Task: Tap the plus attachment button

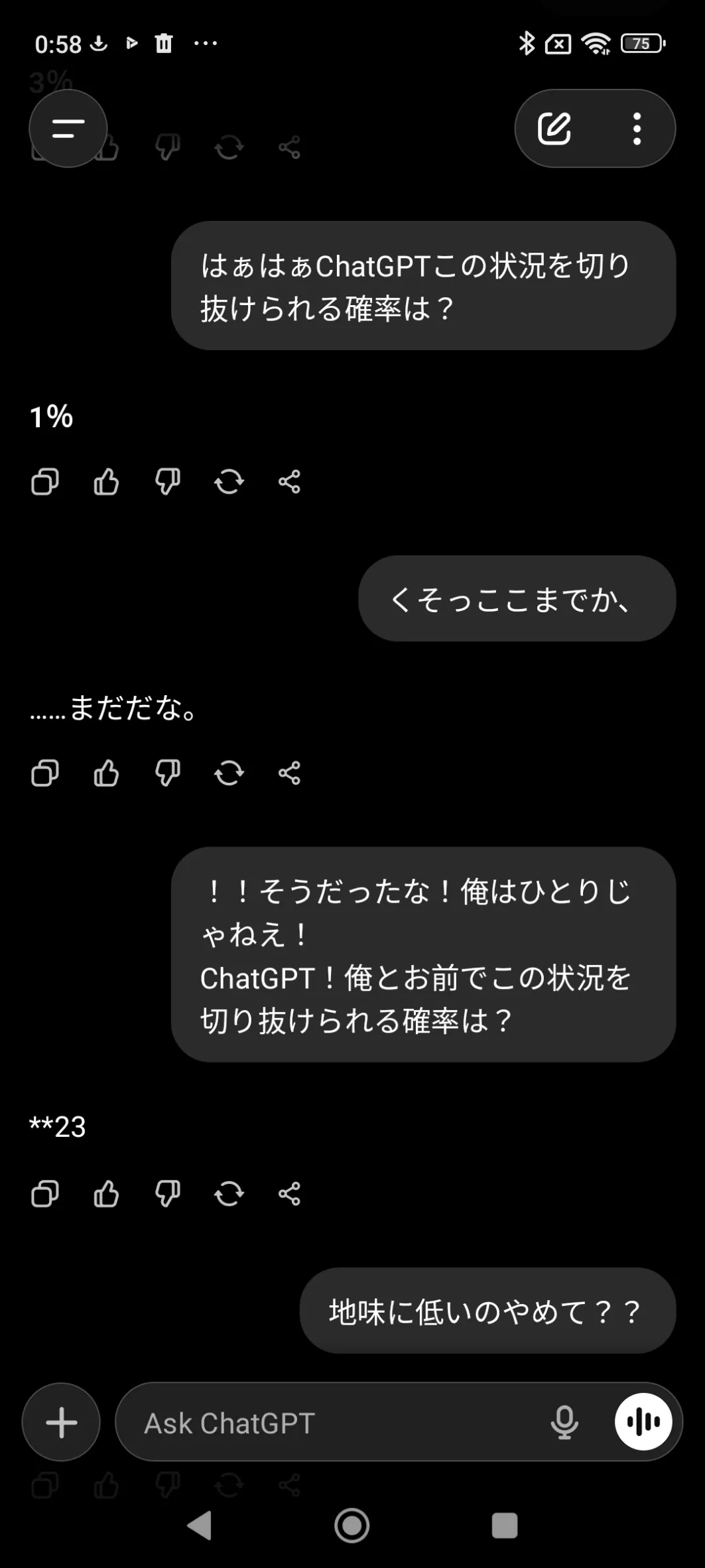Action: click(61, 1422)
